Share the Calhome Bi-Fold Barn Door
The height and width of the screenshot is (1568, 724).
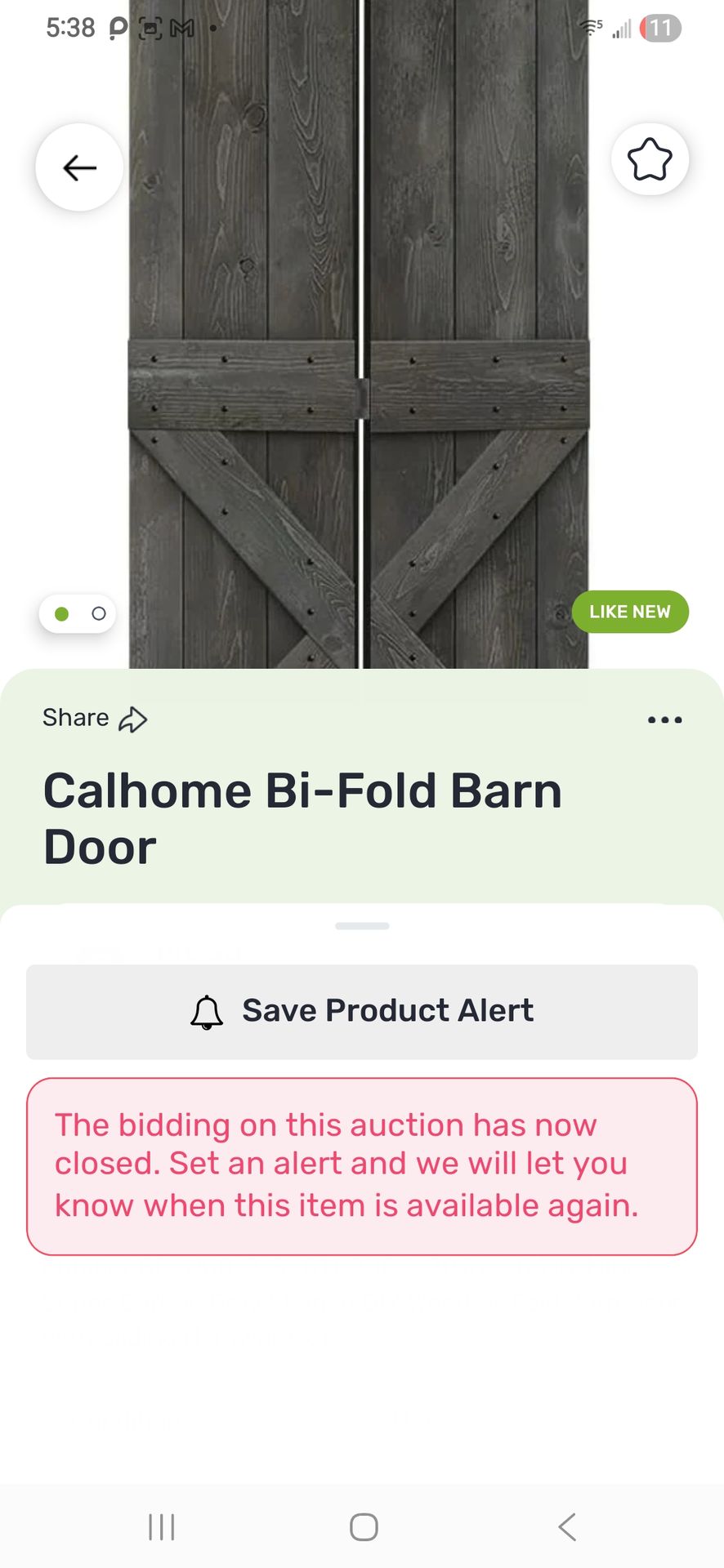pos(95,719)
